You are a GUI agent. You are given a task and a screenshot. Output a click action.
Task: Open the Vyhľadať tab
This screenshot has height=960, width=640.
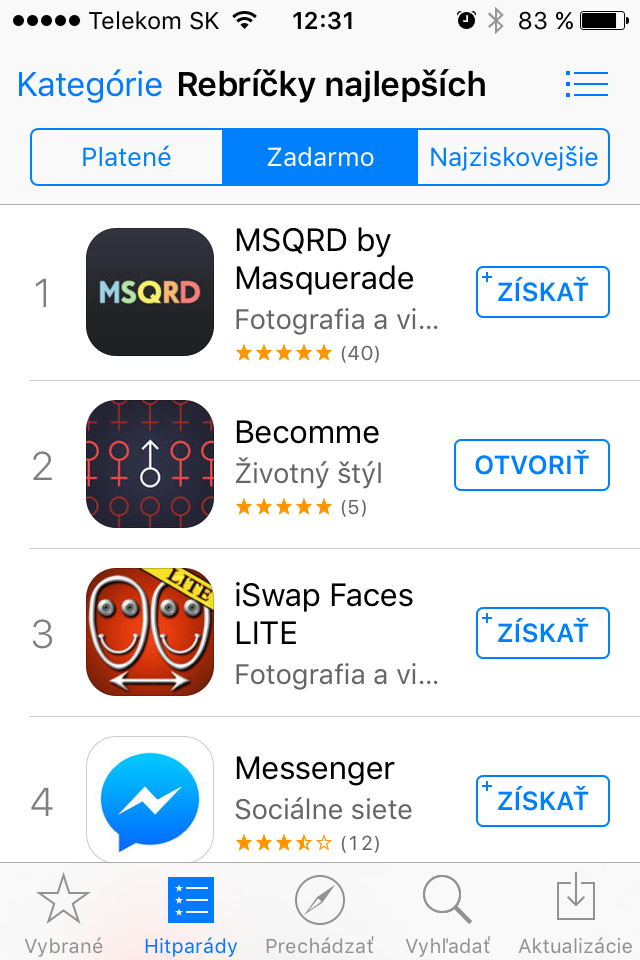coord(448,914)
